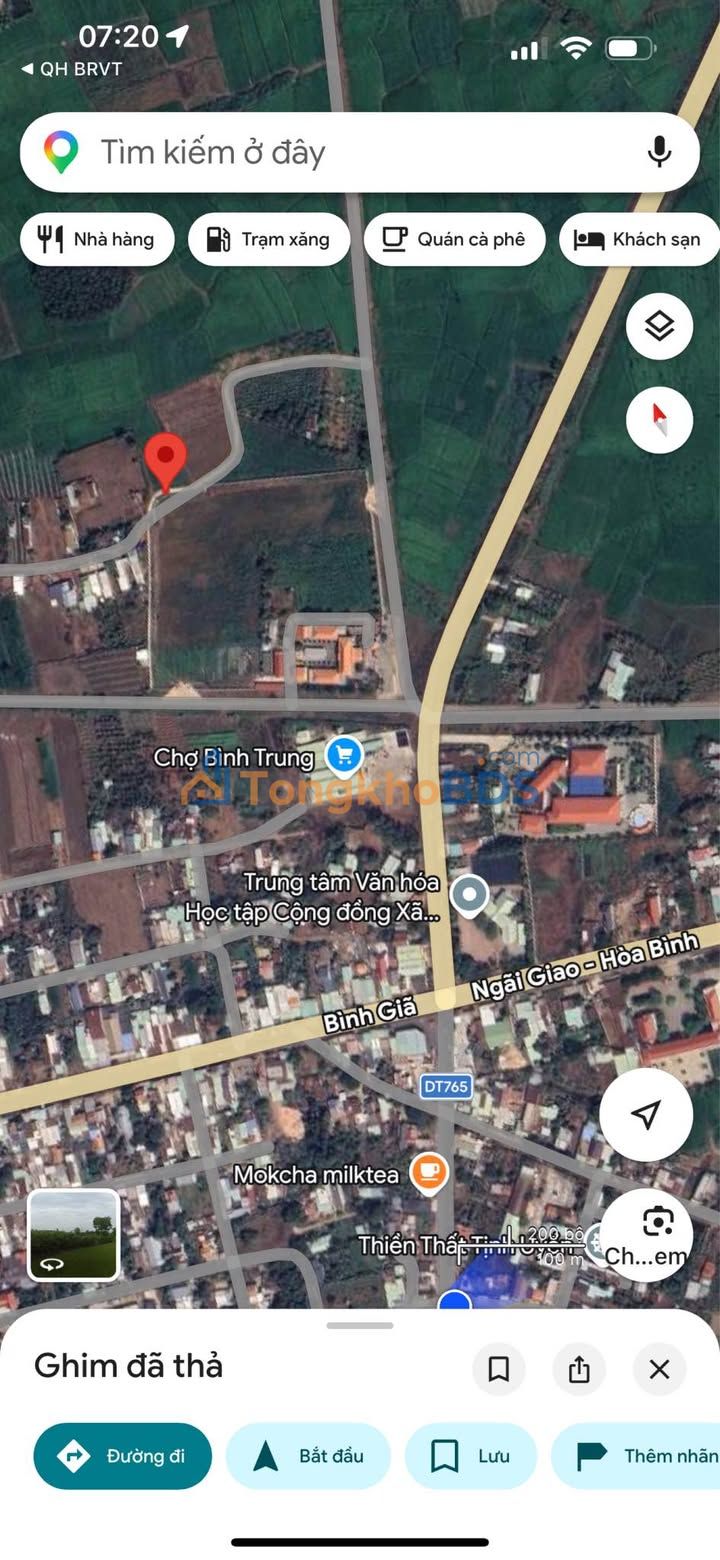The width and height of the screenshot is (720, 1560).
Task: Open the "Tìm kiếm ở đây" search box
Action: (x=330, y=153)
